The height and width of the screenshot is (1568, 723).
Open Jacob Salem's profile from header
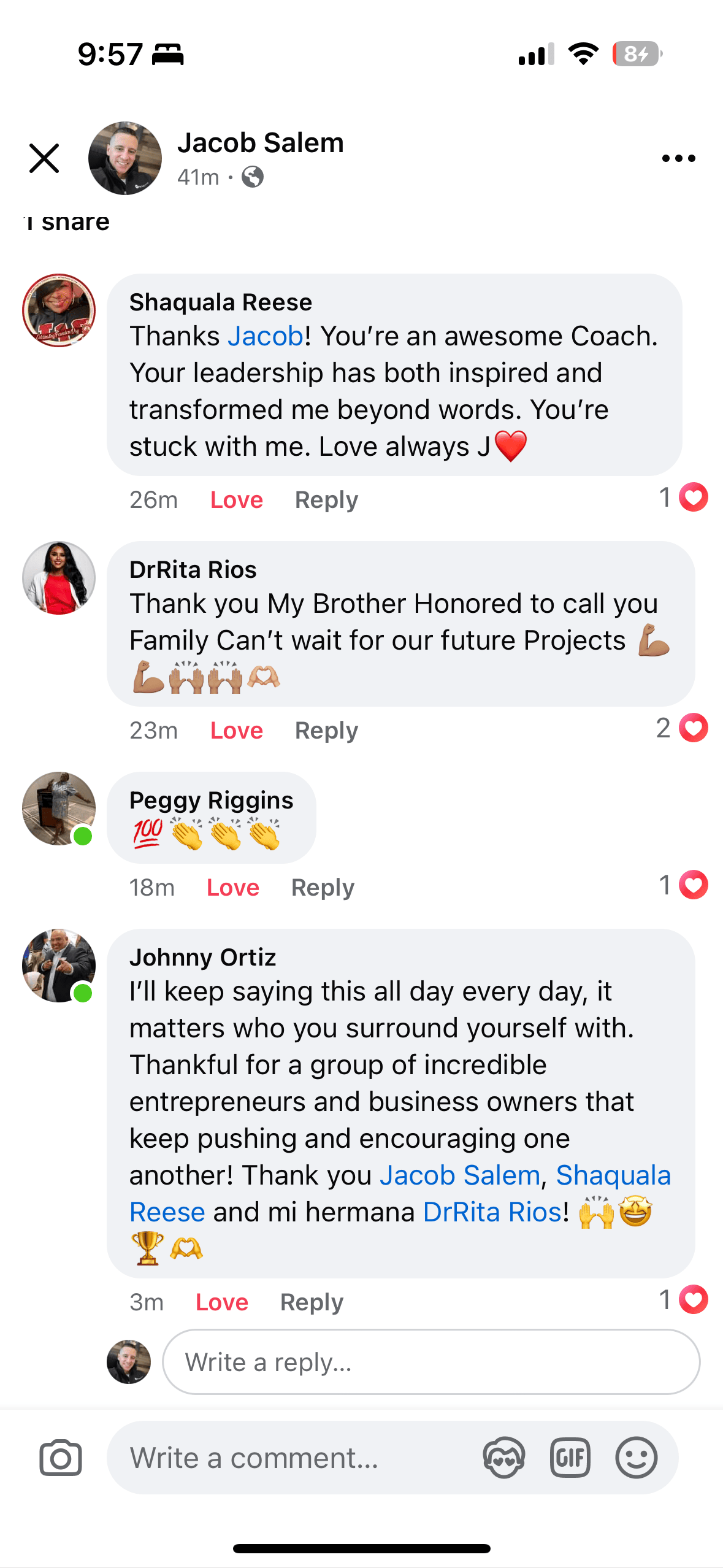[260, 143]
